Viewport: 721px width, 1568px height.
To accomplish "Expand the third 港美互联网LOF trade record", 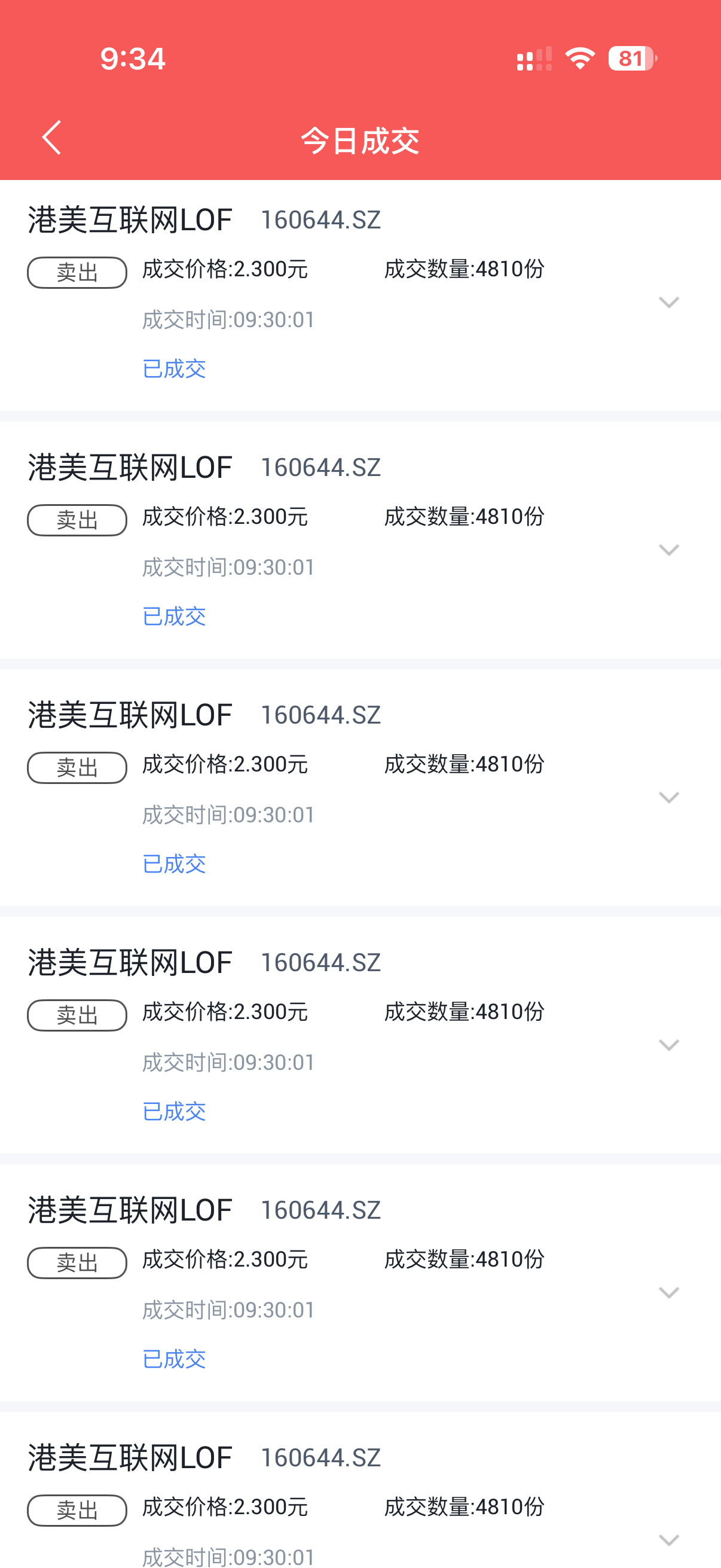I will point(668,798).
